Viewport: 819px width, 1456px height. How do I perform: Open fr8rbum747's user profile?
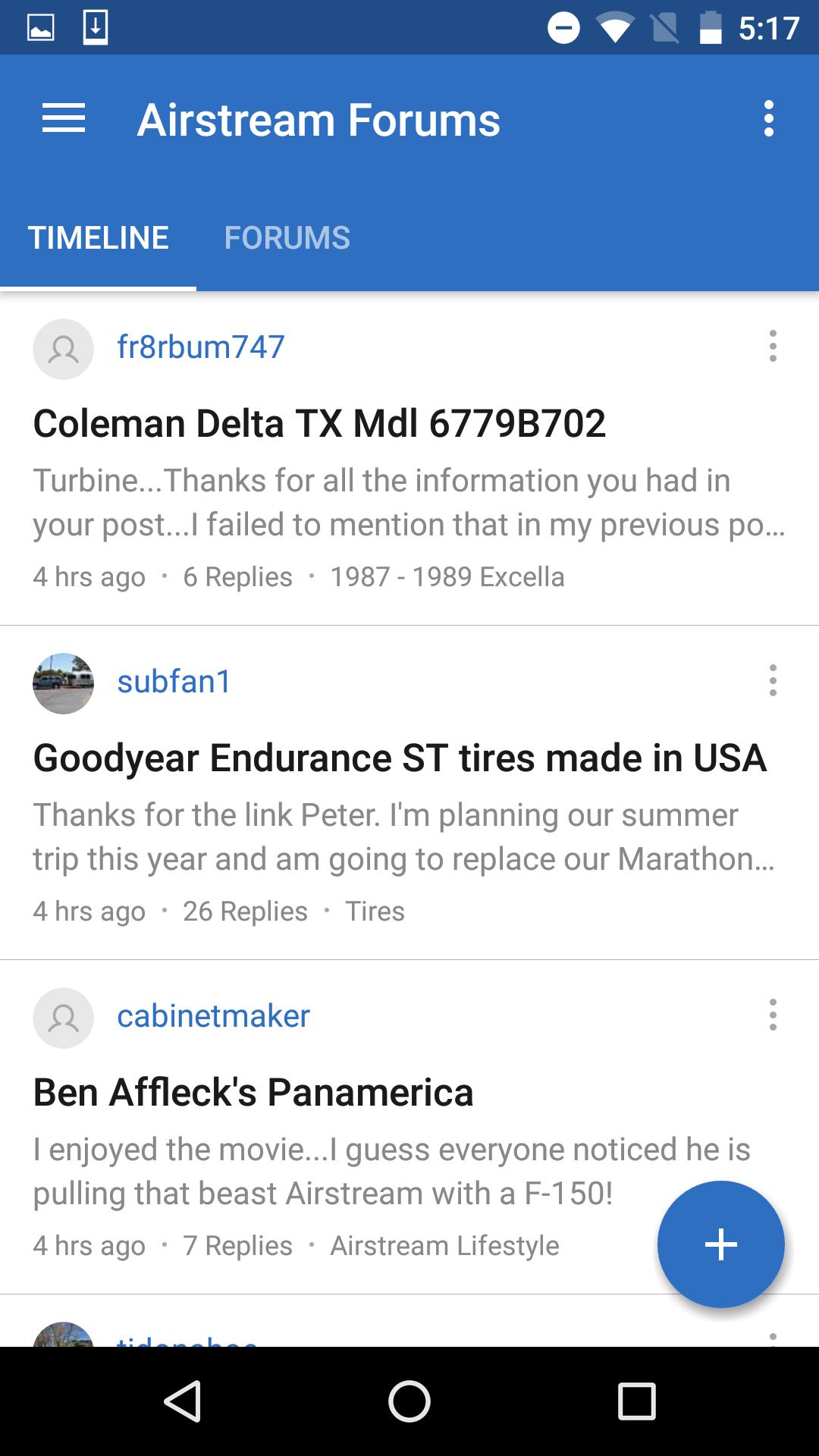click(x=199, y=348)
